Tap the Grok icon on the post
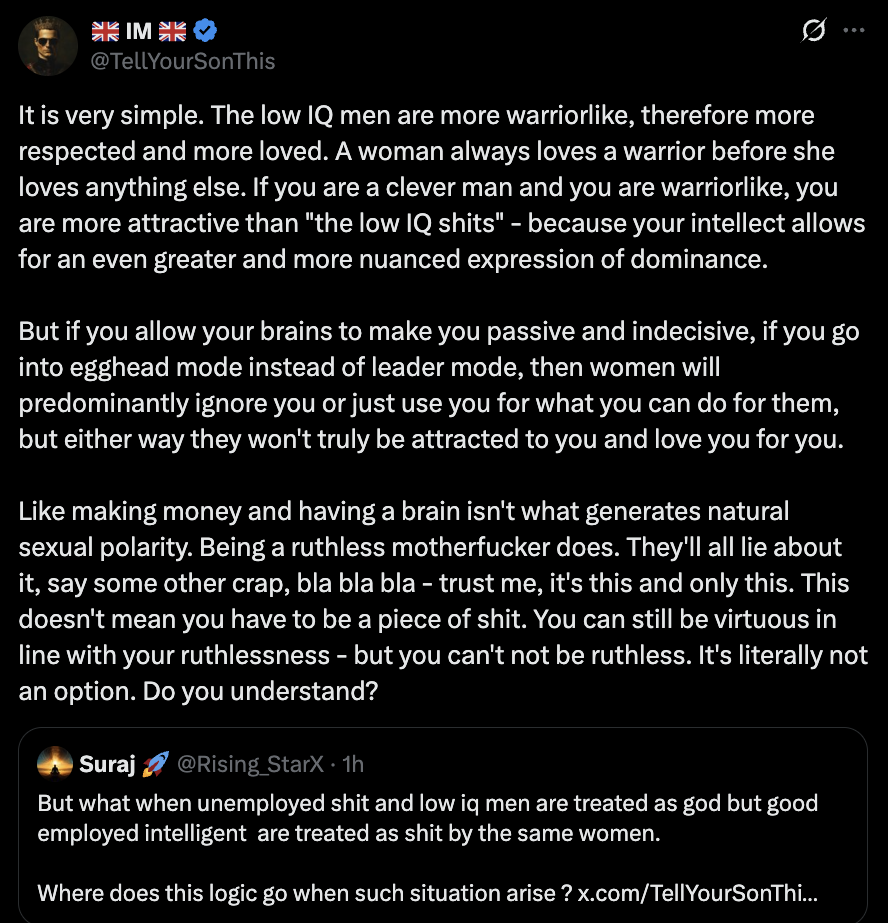 tap(813, 31)
